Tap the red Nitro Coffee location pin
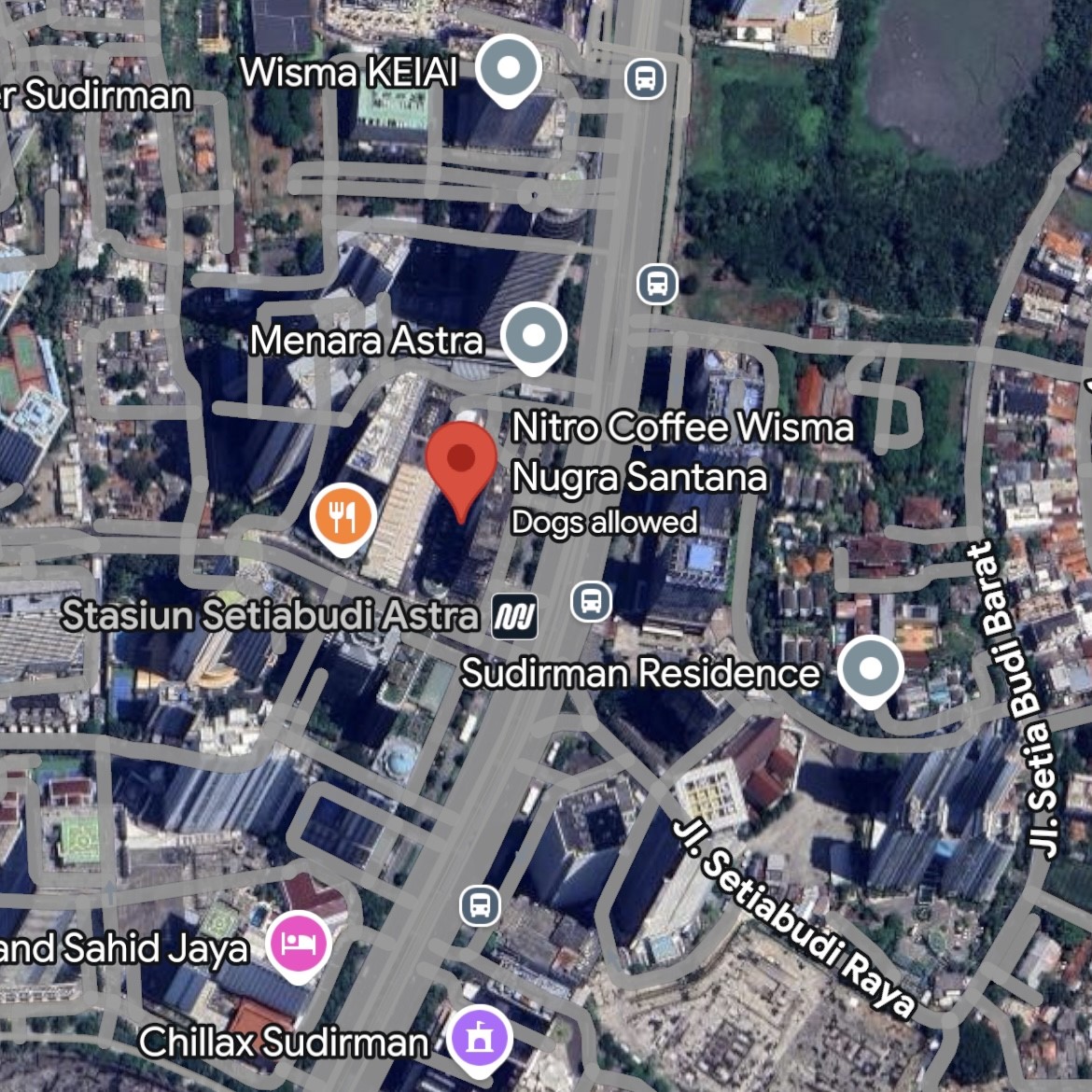The width and height of the screenshot is (1092, 1092). coord(461,459)
